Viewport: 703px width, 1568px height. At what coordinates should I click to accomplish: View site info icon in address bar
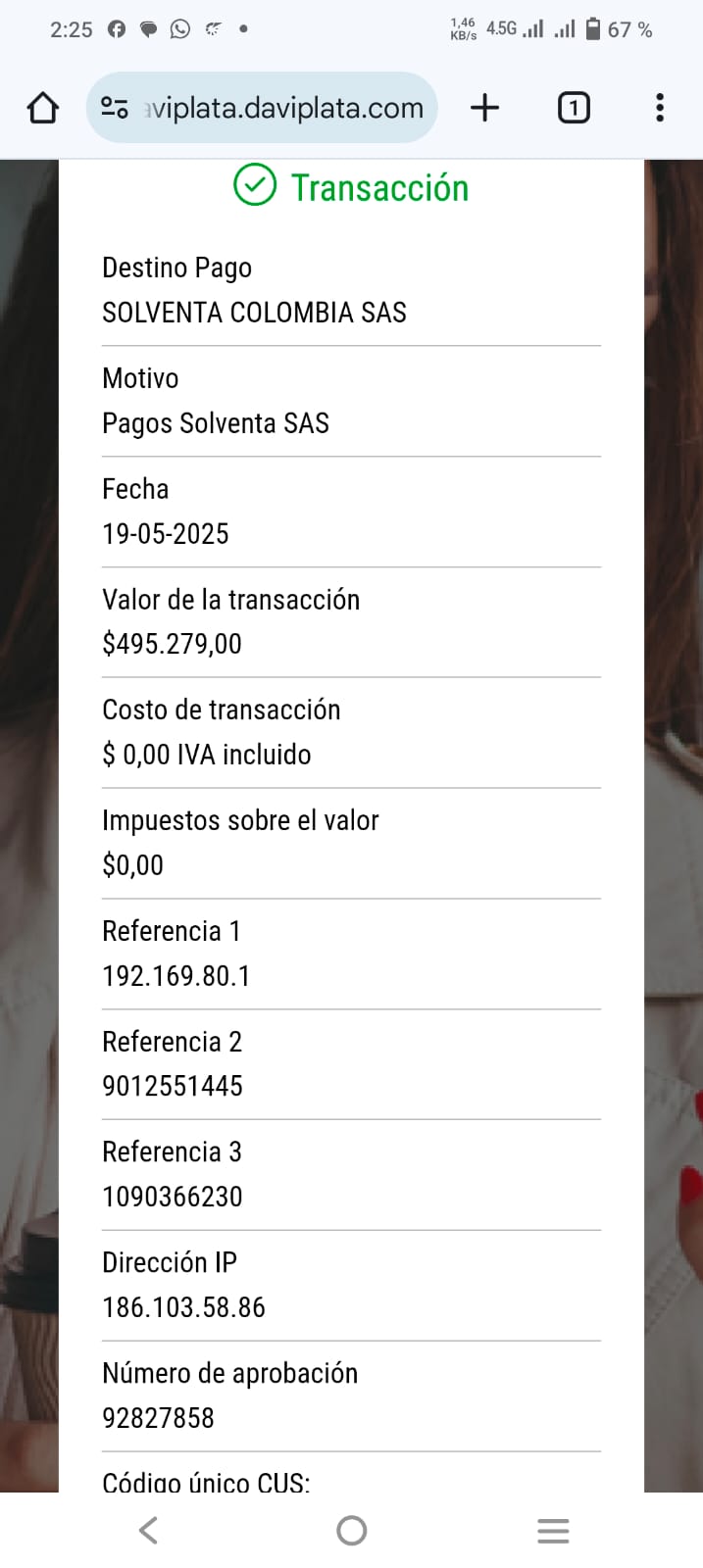coord(115,108)
